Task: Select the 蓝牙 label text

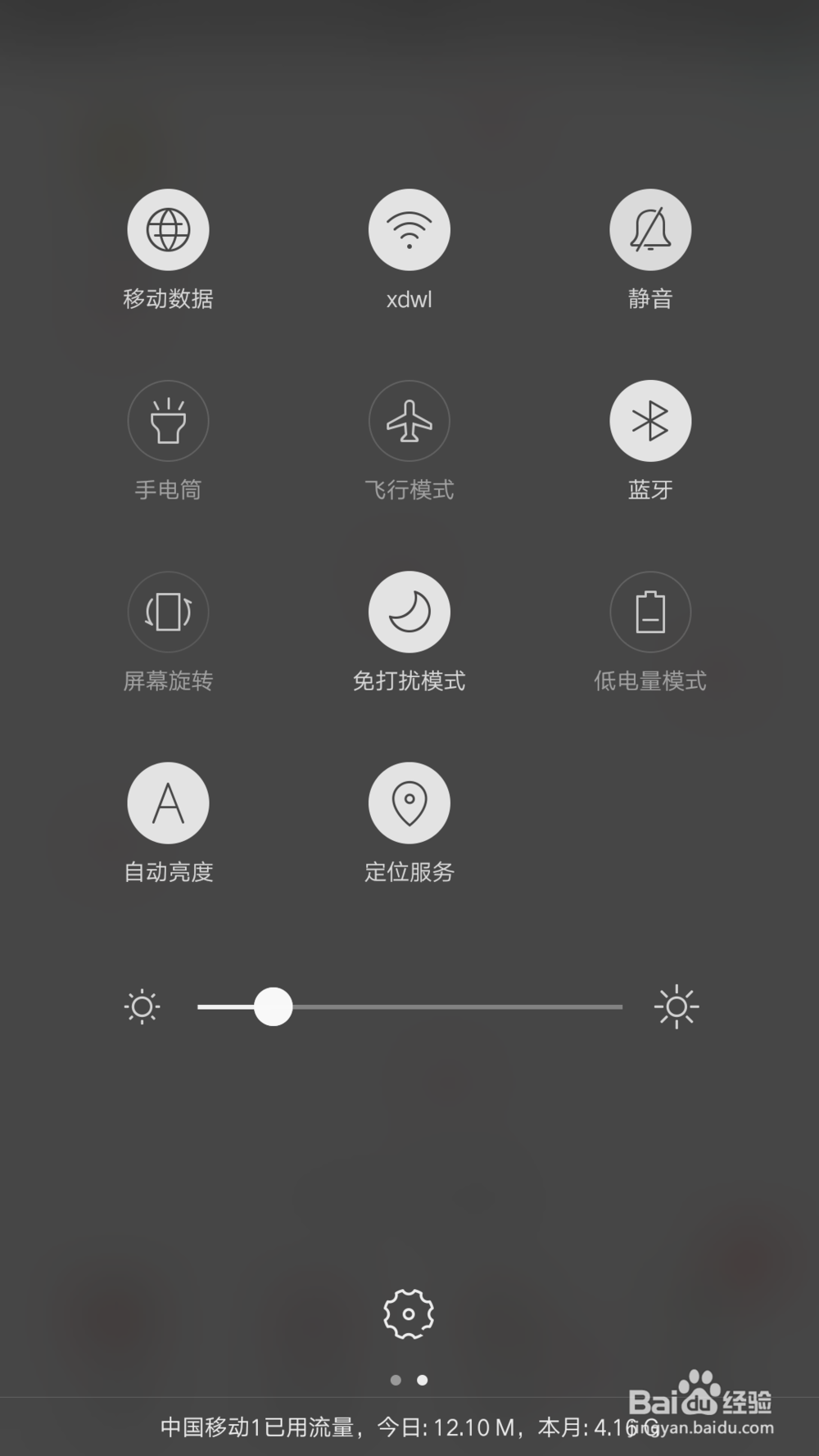Action: point(650,491)
